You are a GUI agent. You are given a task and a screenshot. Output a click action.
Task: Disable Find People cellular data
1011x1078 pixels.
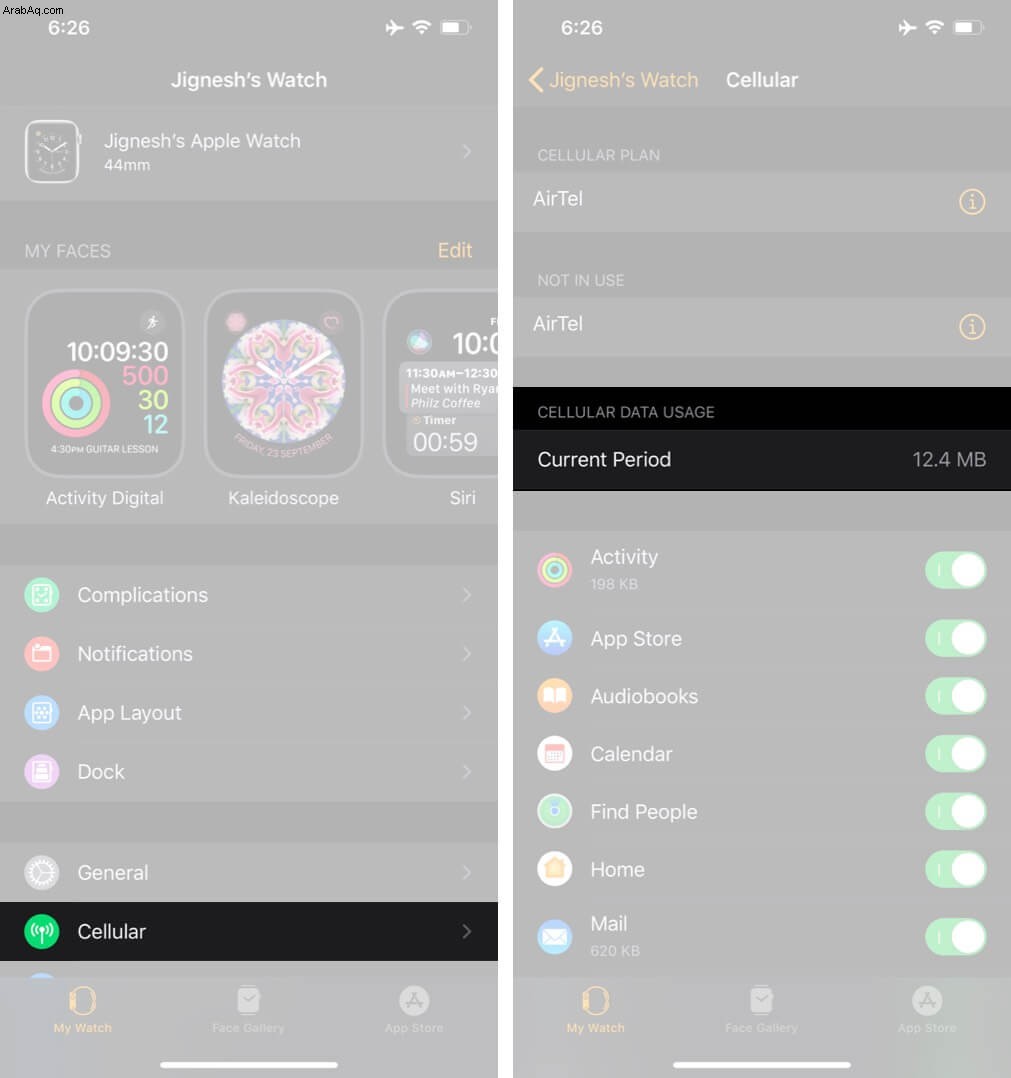pyautogui.click(x=955, y=812)
